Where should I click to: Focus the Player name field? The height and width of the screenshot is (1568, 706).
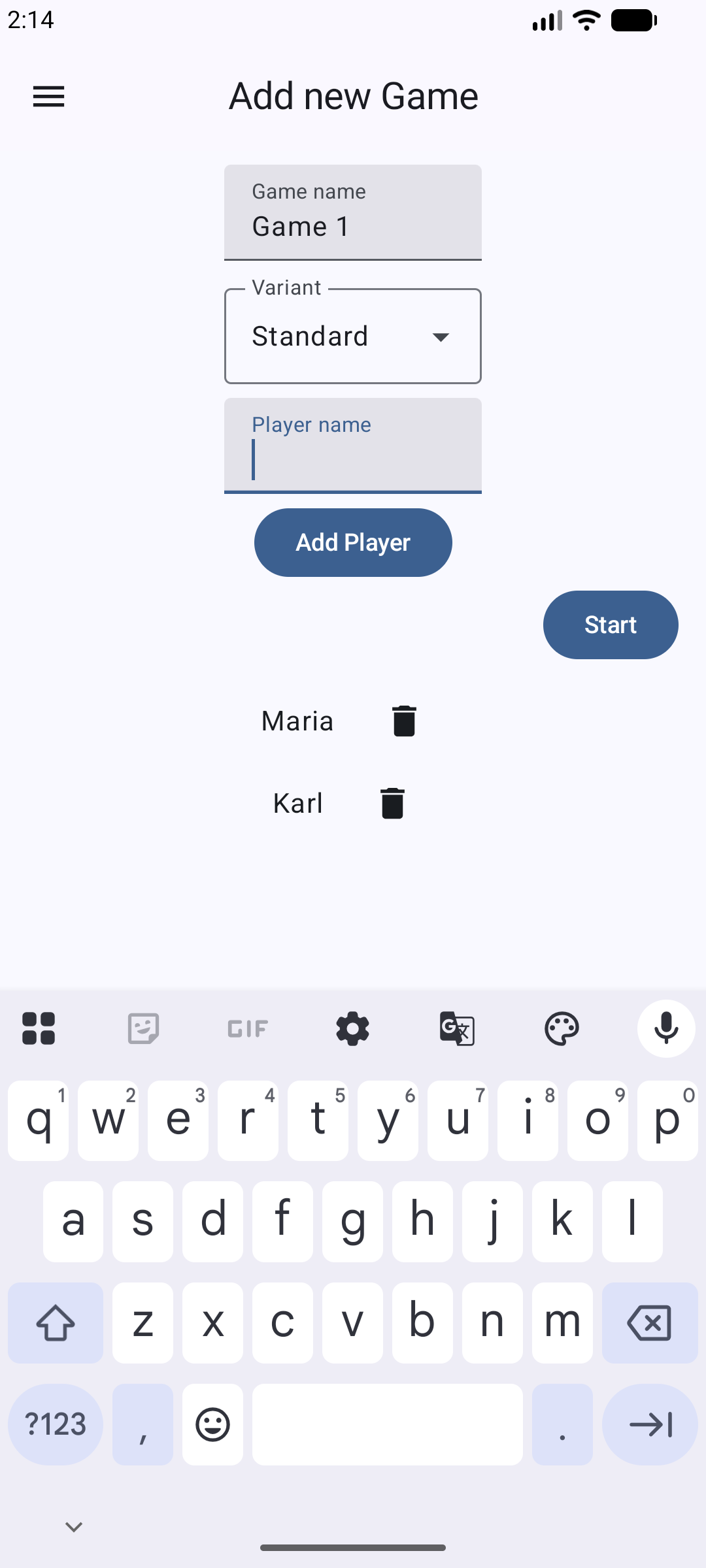pos(353,446)
